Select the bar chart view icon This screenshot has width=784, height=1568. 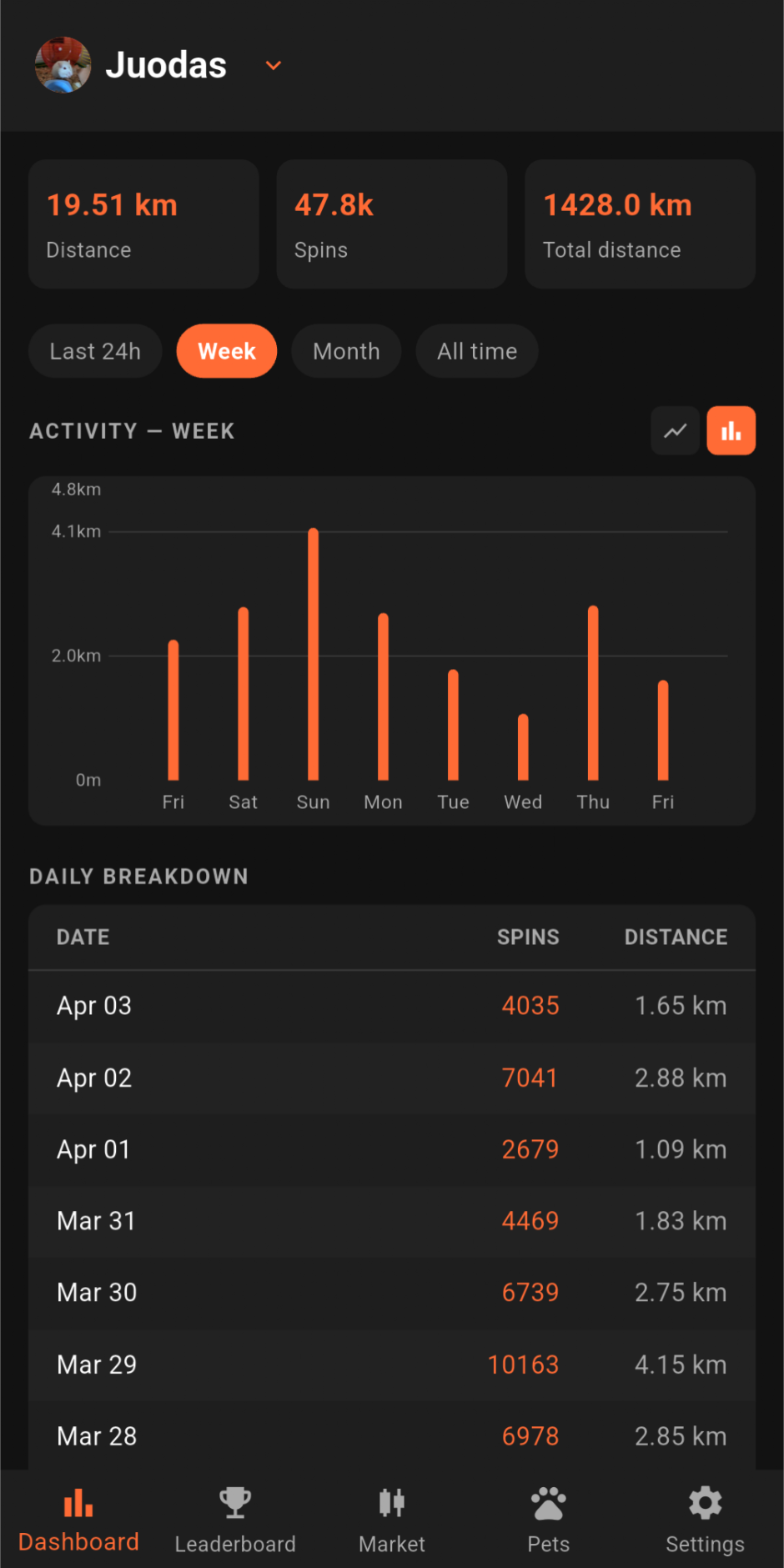coord(731,430)
